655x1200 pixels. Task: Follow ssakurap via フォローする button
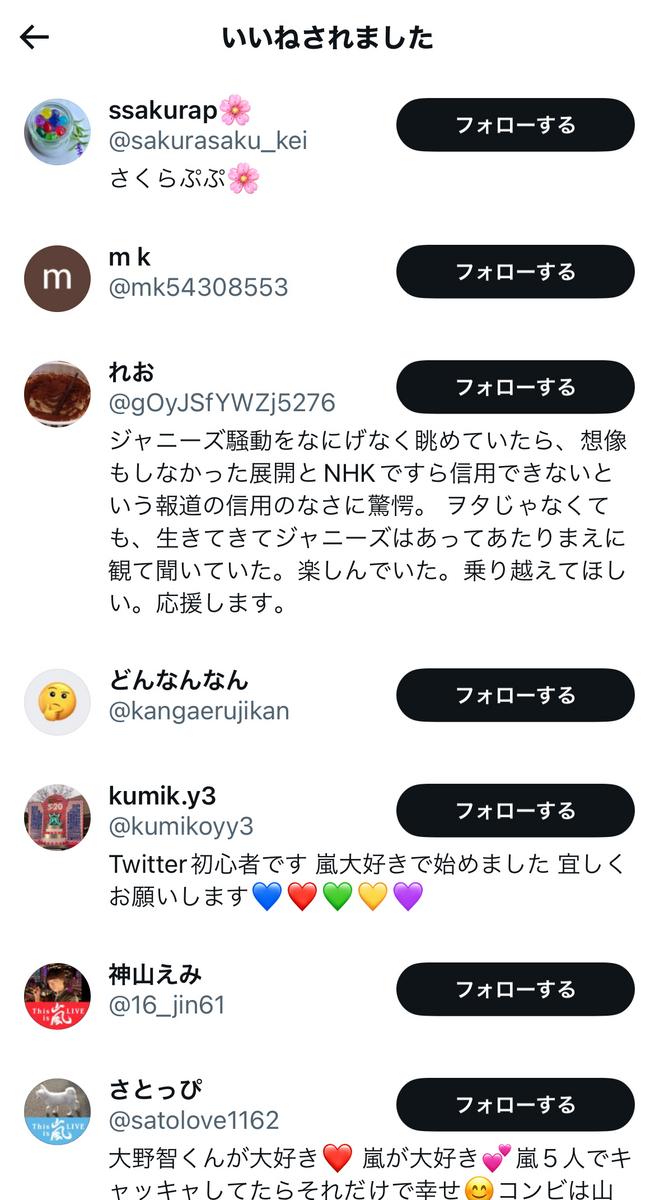point(515,126)
